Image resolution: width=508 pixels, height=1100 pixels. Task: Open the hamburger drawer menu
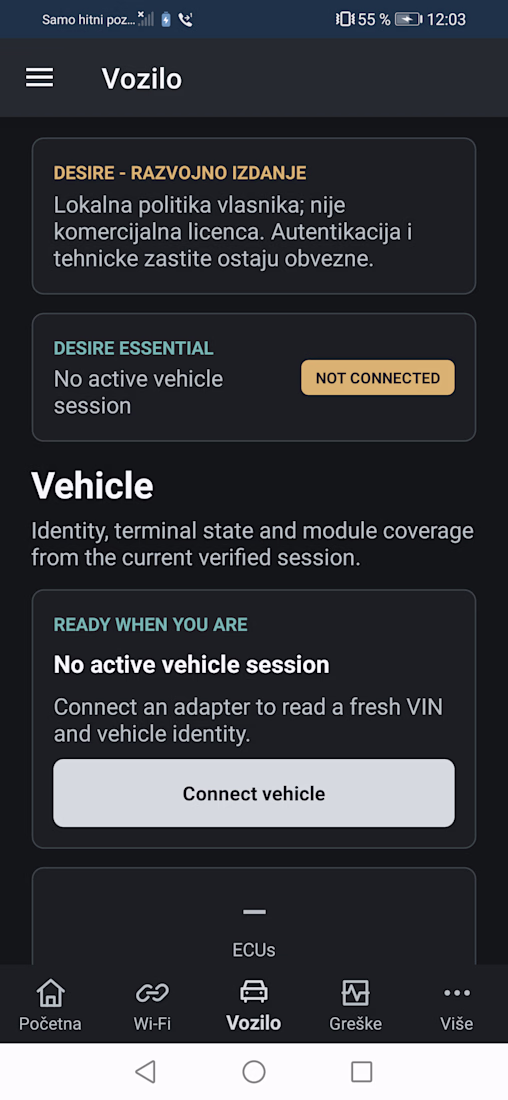click(x=39, y=78)
